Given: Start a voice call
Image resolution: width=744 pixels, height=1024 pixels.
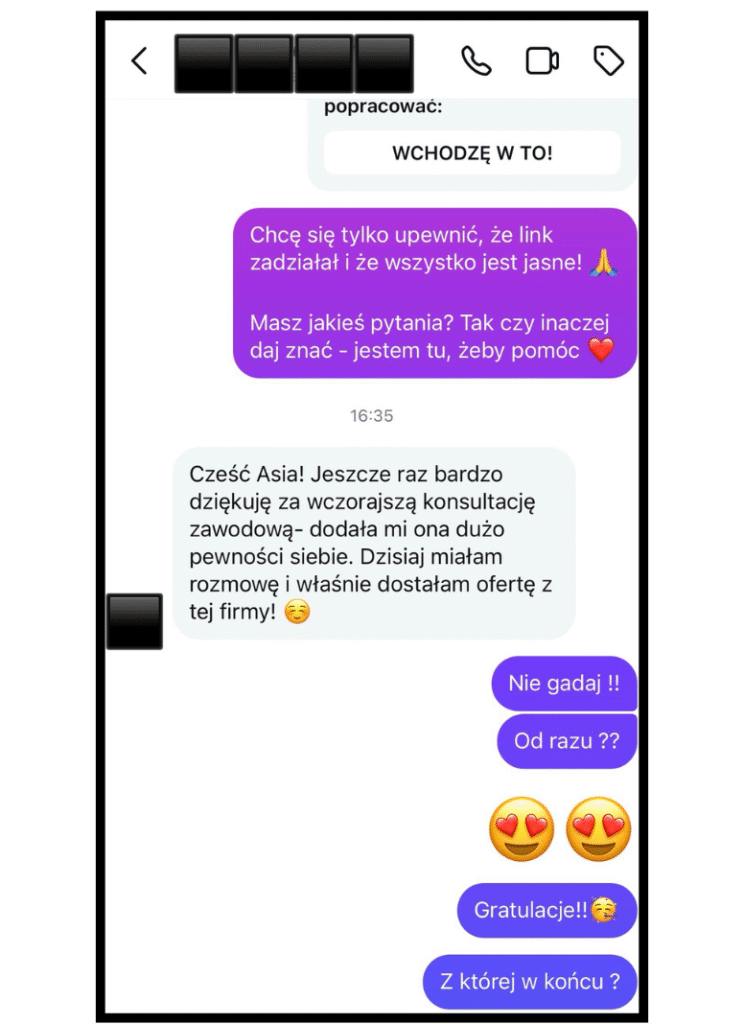Looking at the screenshot, I should (x=476, y=61).
